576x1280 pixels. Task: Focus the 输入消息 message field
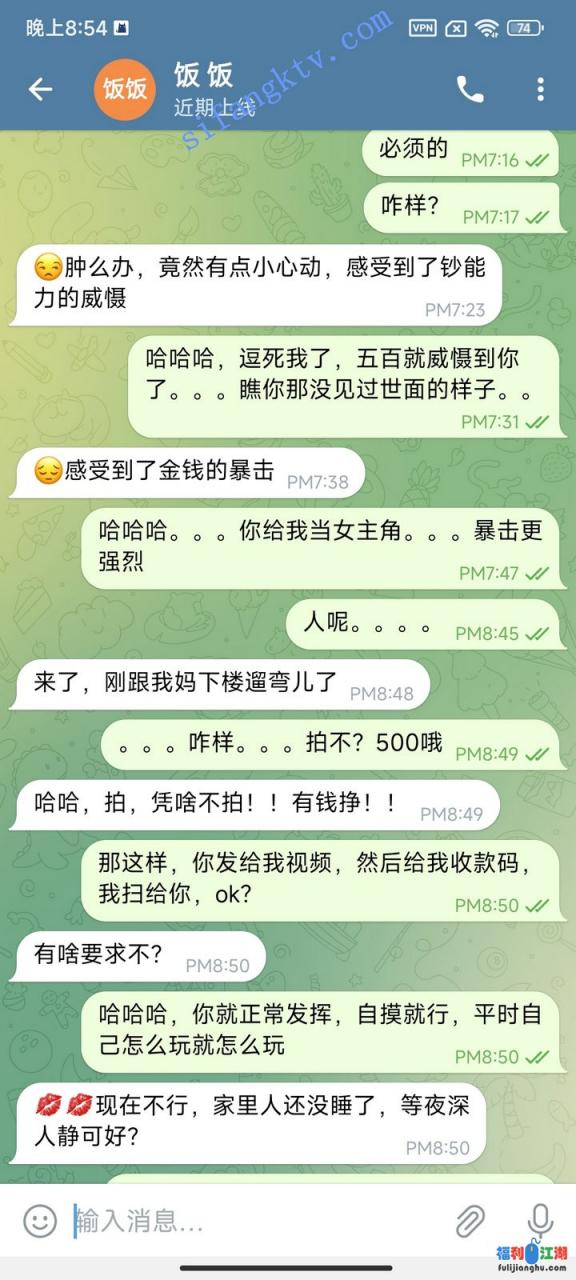(x=255, y=1220)
